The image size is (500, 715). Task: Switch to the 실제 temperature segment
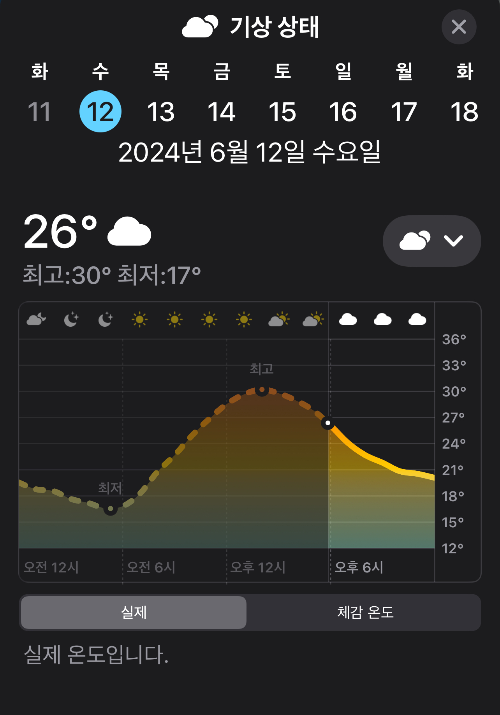point(134,612)
